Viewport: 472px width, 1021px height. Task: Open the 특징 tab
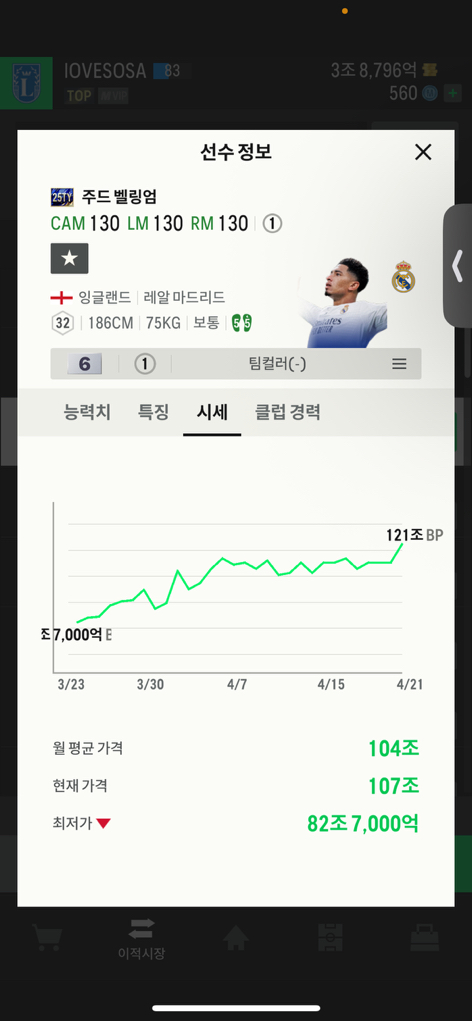[154, 412]
